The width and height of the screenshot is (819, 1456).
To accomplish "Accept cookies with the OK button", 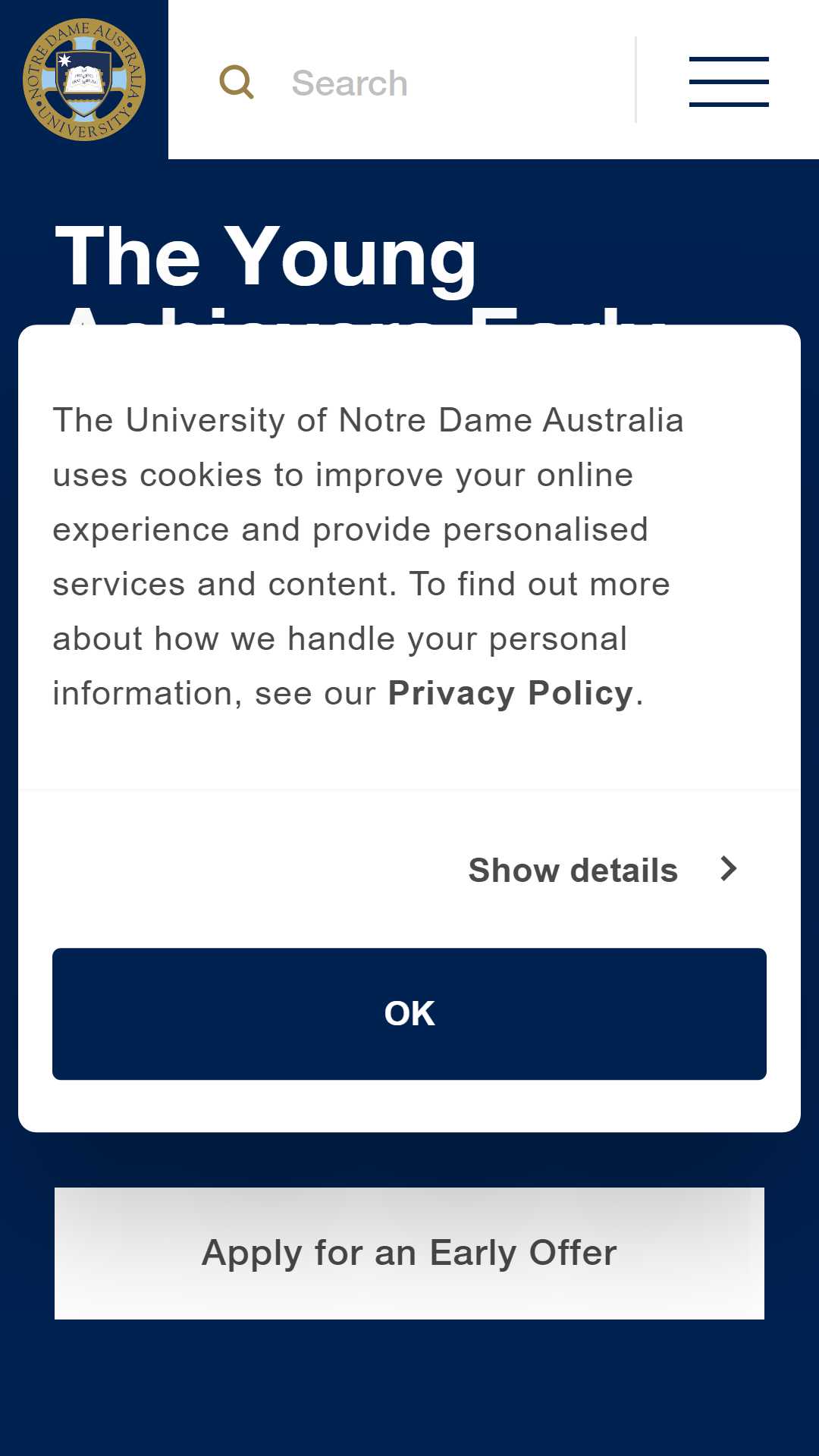I will [409, 1014].
